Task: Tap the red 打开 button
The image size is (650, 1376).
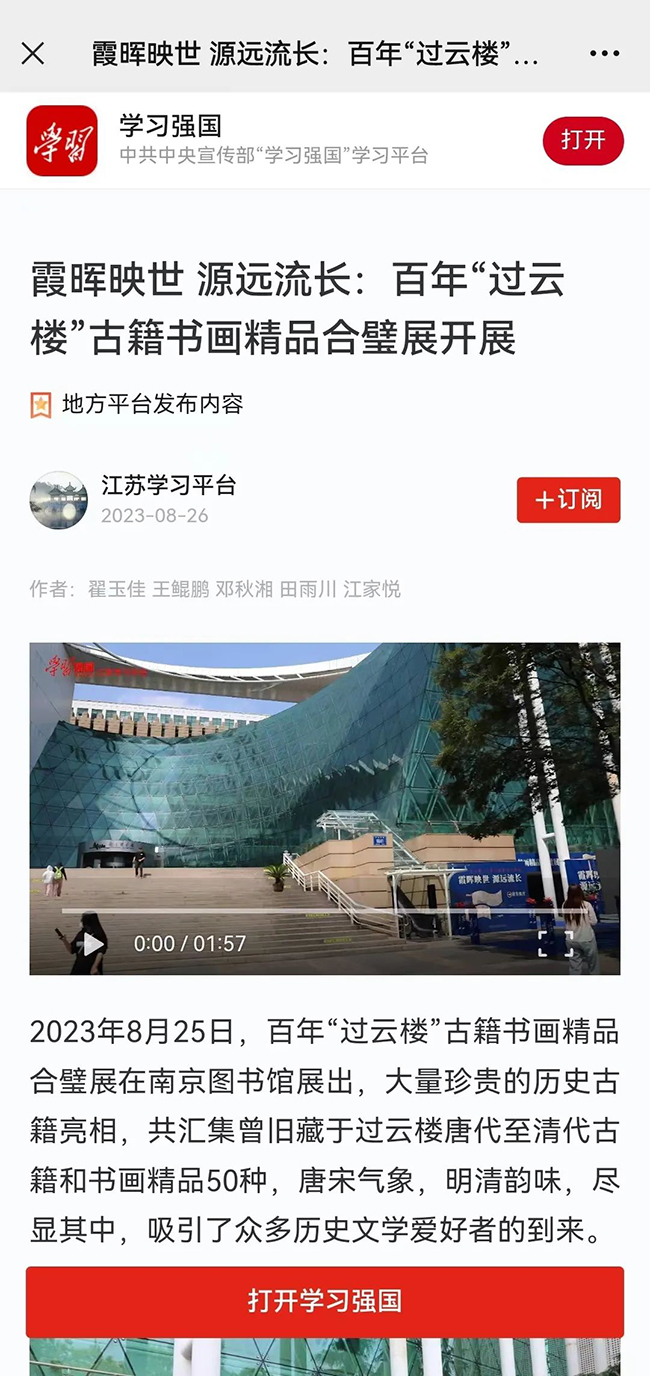Action: 583,141
